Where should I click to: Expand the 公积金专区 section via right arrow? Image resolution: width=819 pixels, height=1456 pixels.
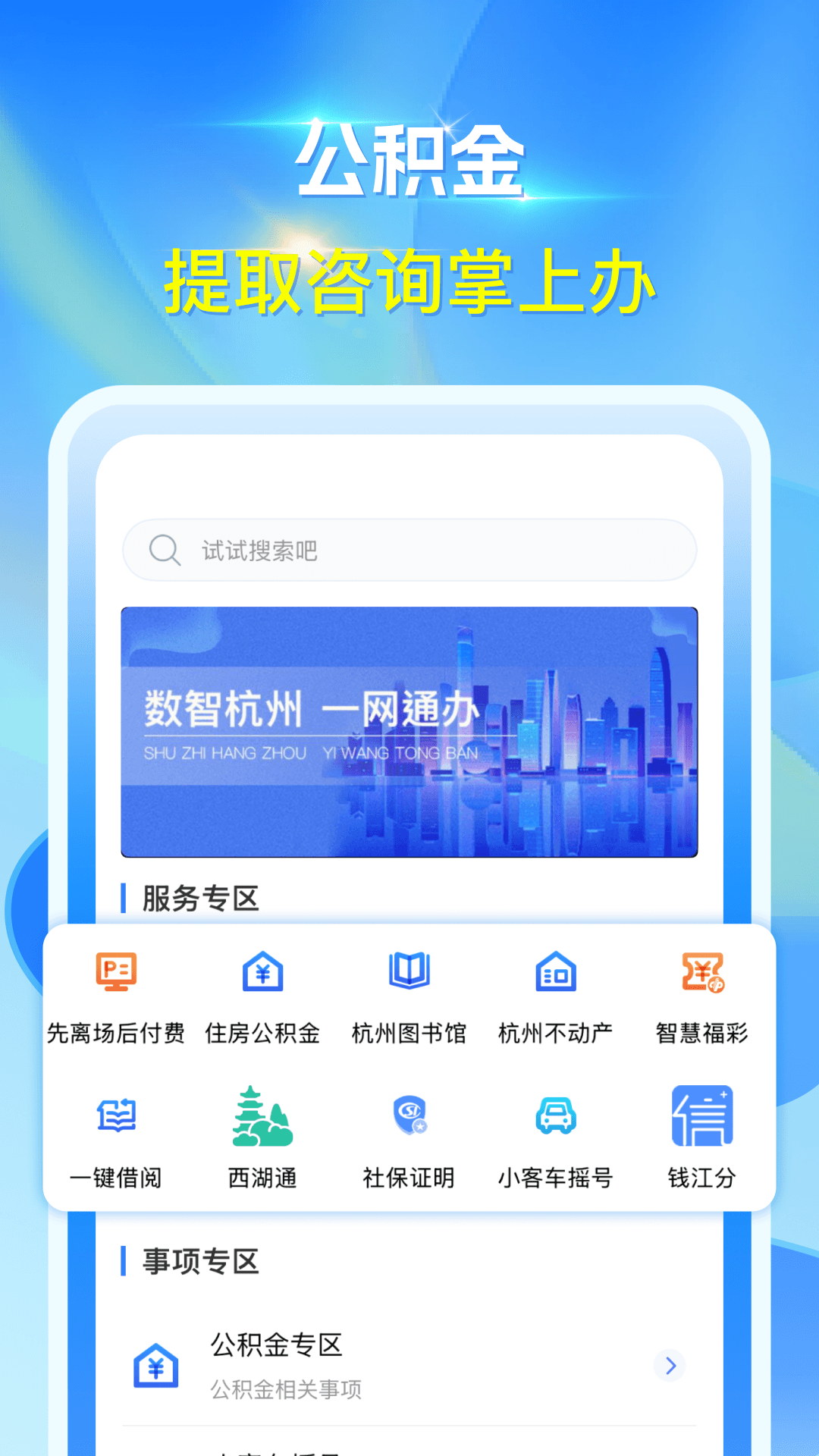(669, 1365)
